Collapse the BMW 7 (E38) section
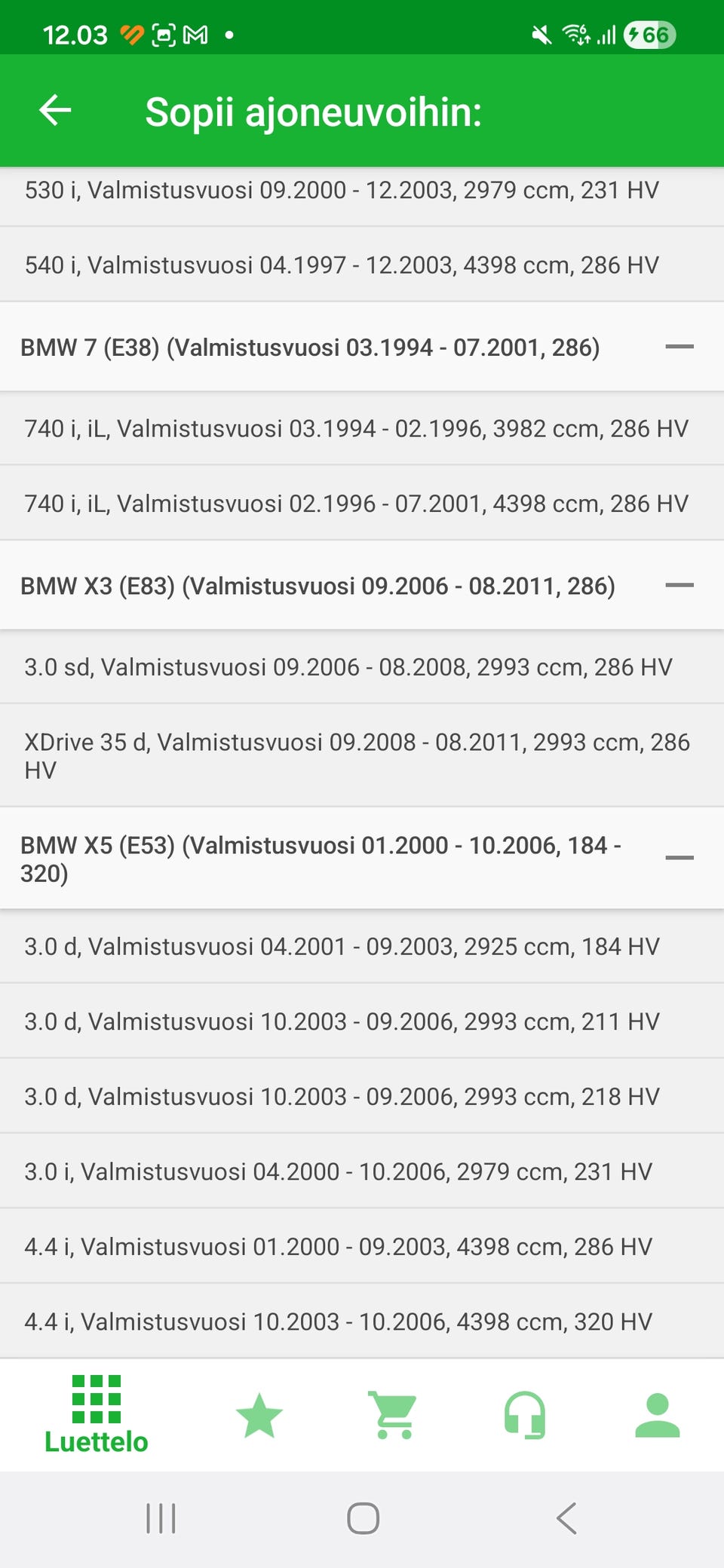Viewport: 724px width, 1568px height. [x=679, y=347]
